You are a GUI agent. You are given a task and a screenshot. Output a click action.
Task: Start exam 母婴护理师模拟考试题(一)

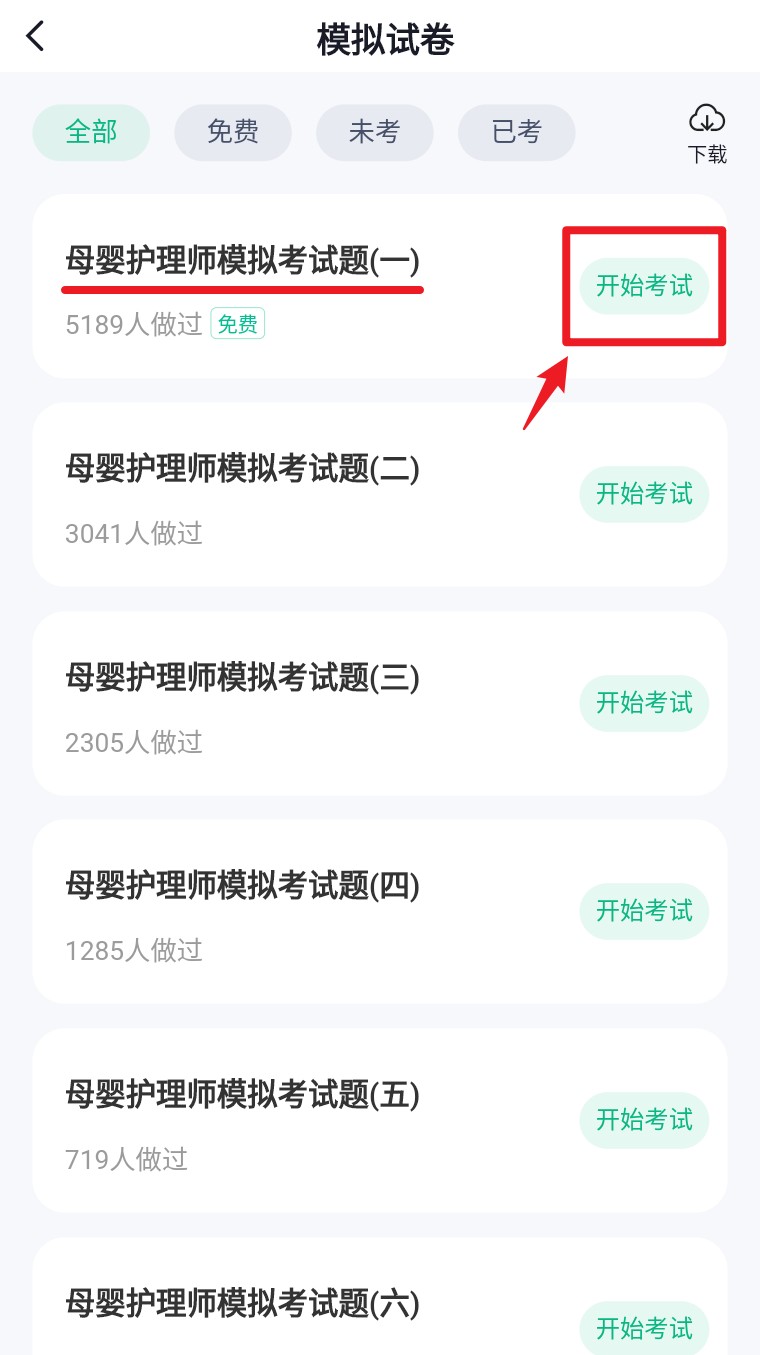(643, 286)
